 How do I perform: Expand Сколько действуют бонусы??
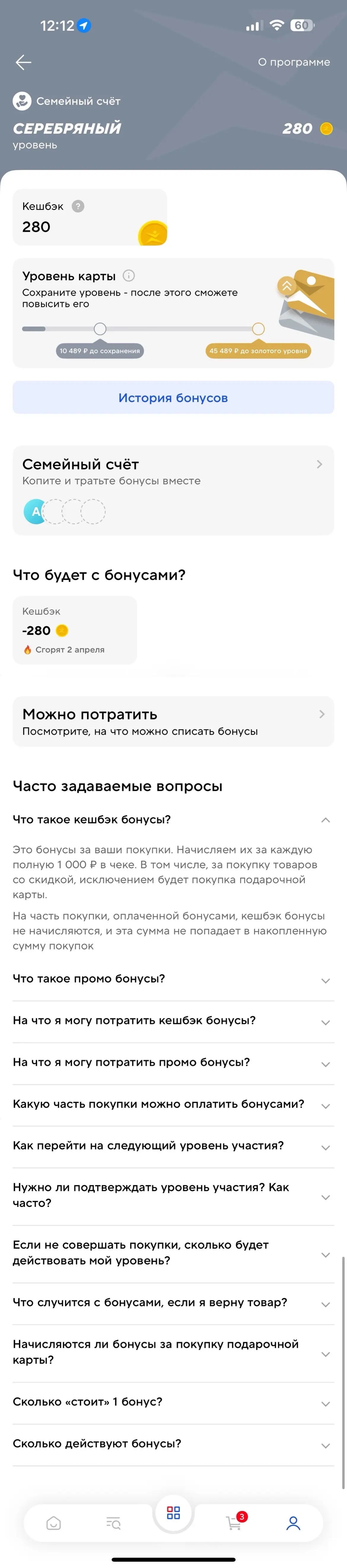tap(173, 1444)
